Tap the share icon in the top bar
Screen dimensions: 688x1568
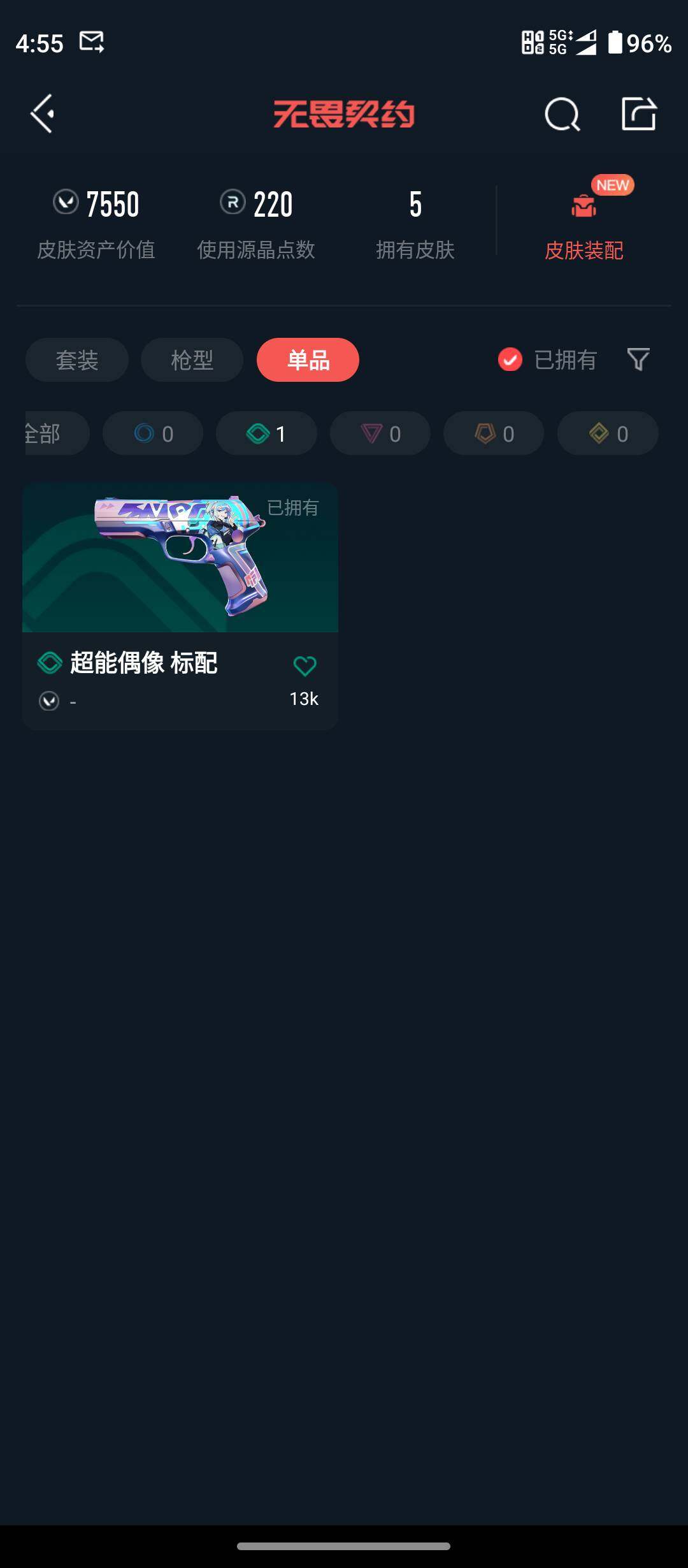point(640,115)
